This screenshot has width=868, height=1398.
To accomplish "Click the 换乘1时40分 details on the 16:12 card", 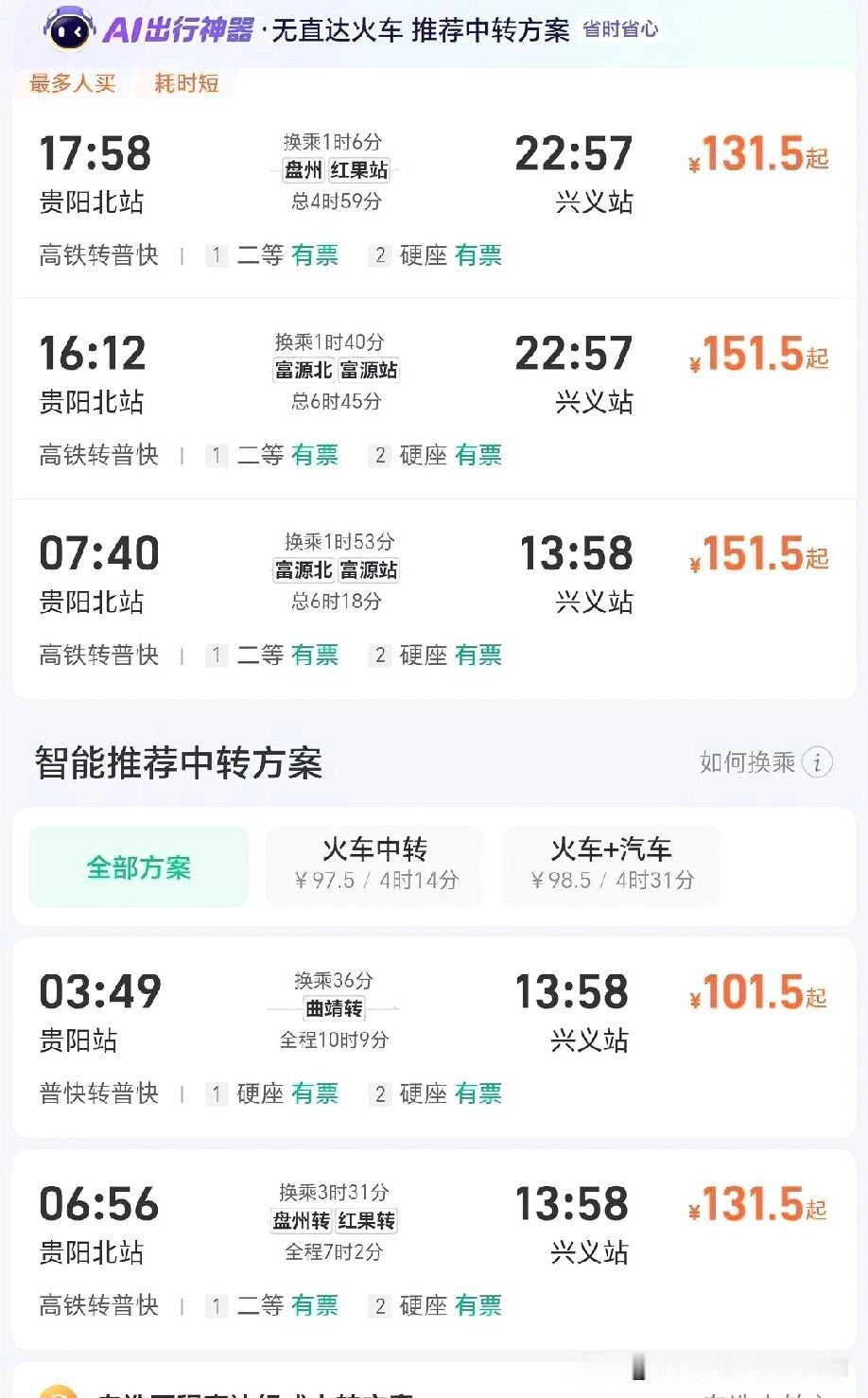I will pyautogui.click(x=333, y=341).
